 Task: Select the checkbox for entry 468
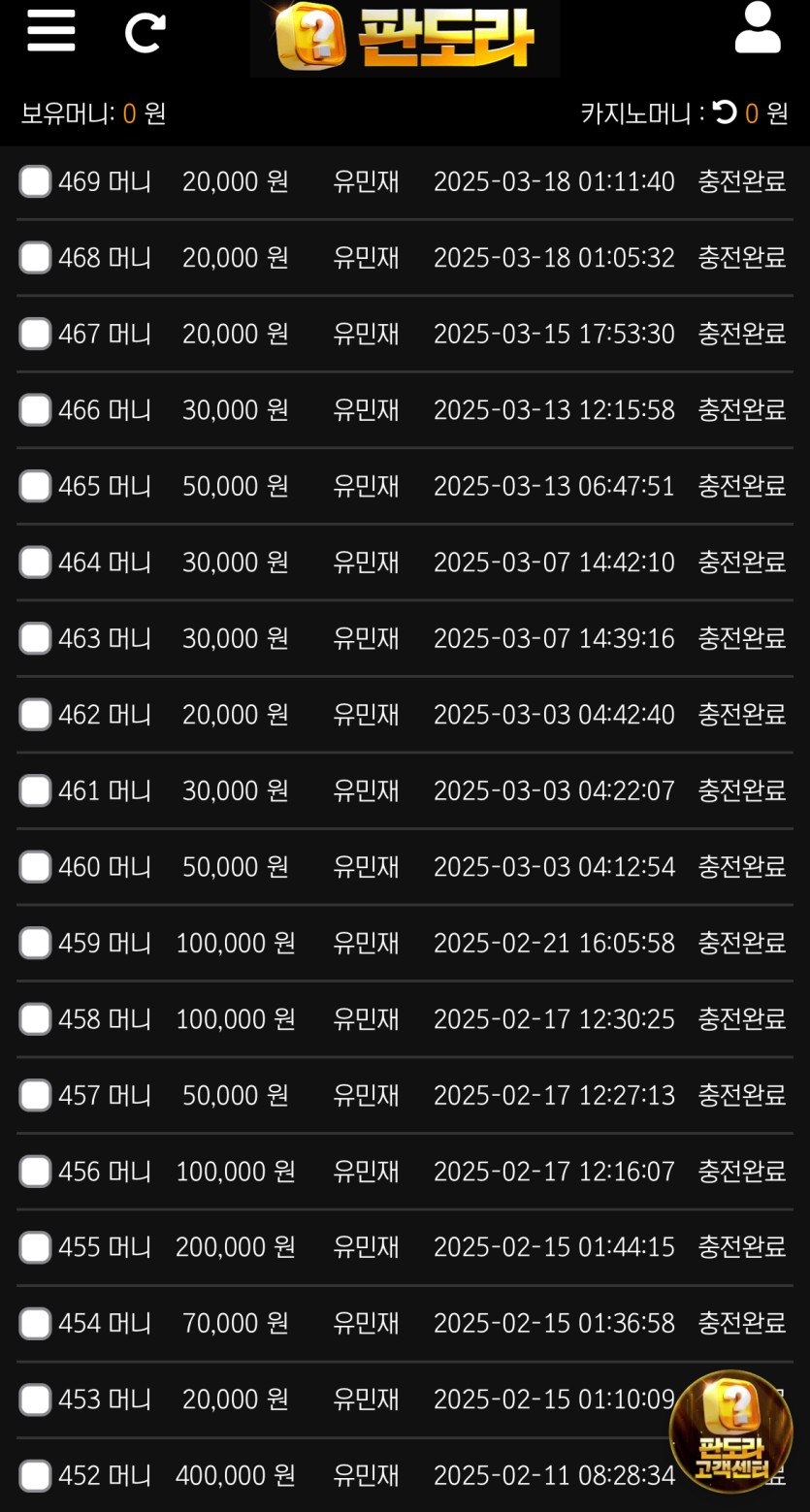[x=35, y=257]
